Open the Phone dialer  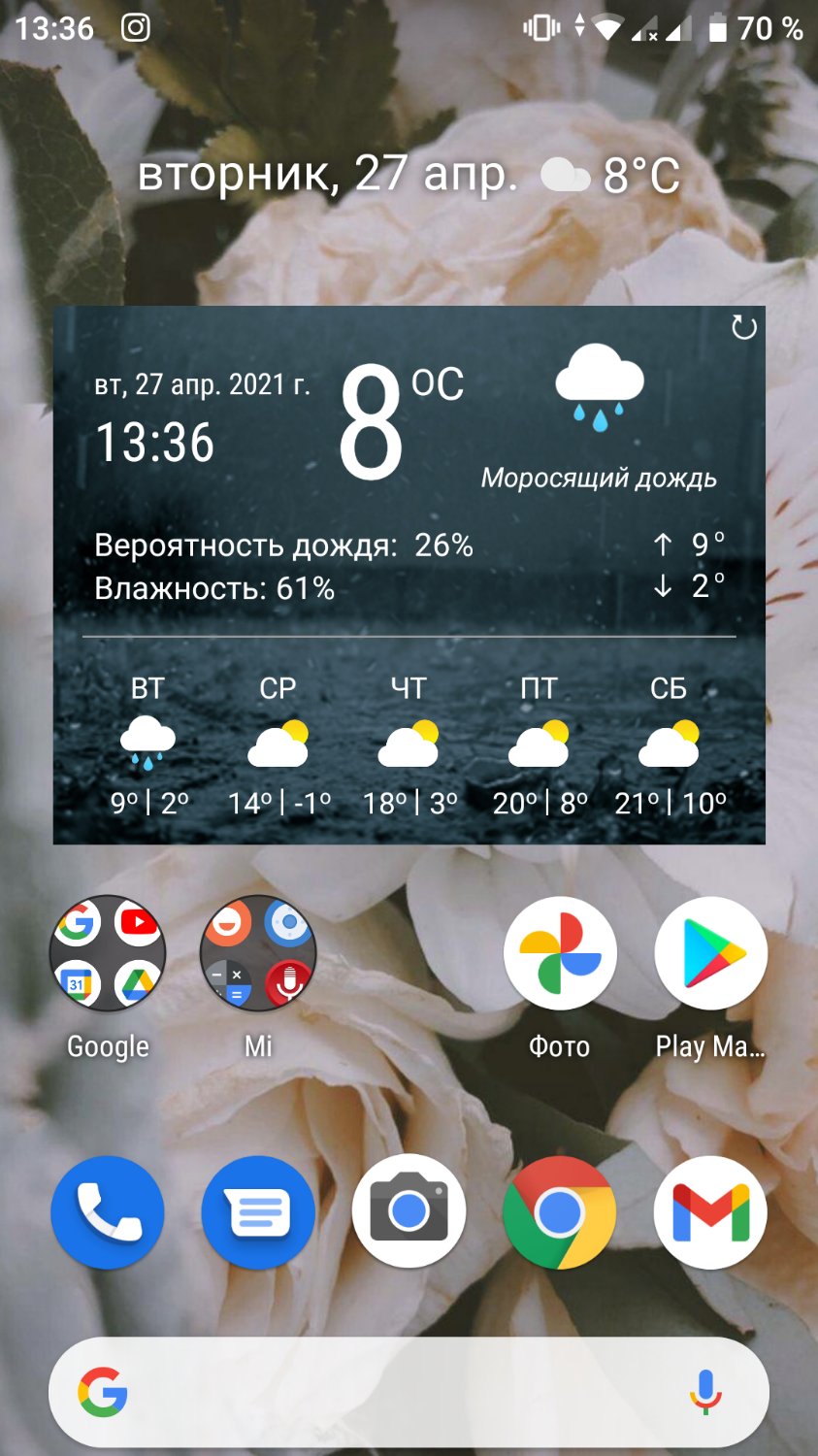108,1212
